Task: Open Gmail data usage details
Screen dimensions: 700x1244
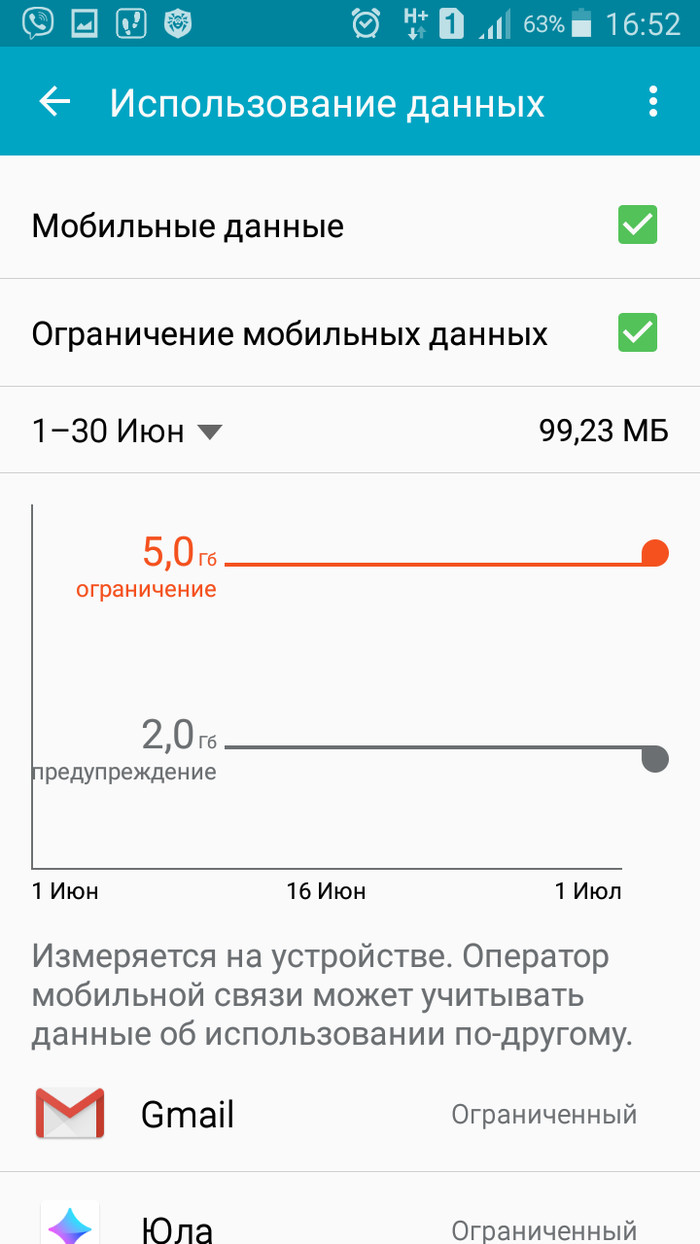Action: tap(350, 1114)
